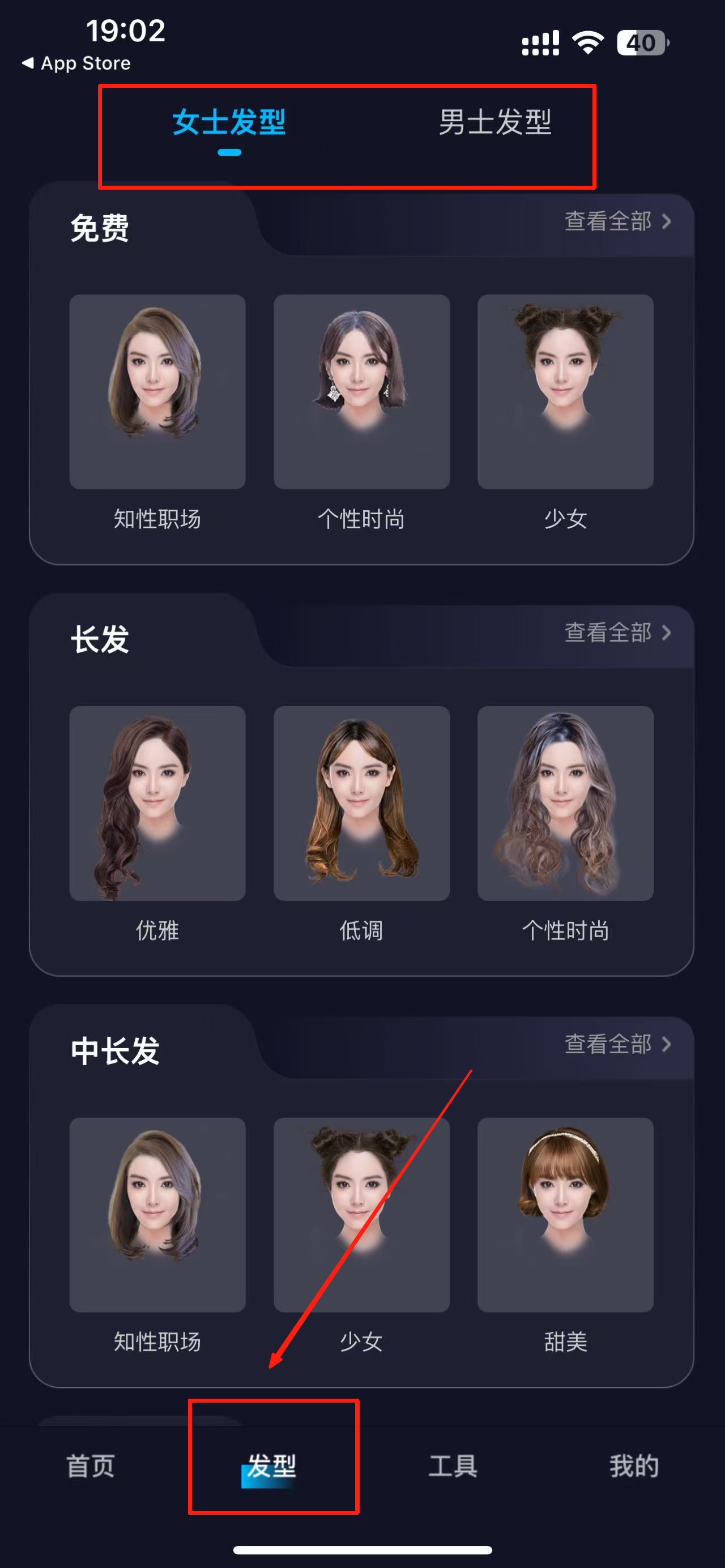Tap the 个性时尚 hairstyle under 长发
Viewport: 725px width, 1568px height.
point(565,804)
